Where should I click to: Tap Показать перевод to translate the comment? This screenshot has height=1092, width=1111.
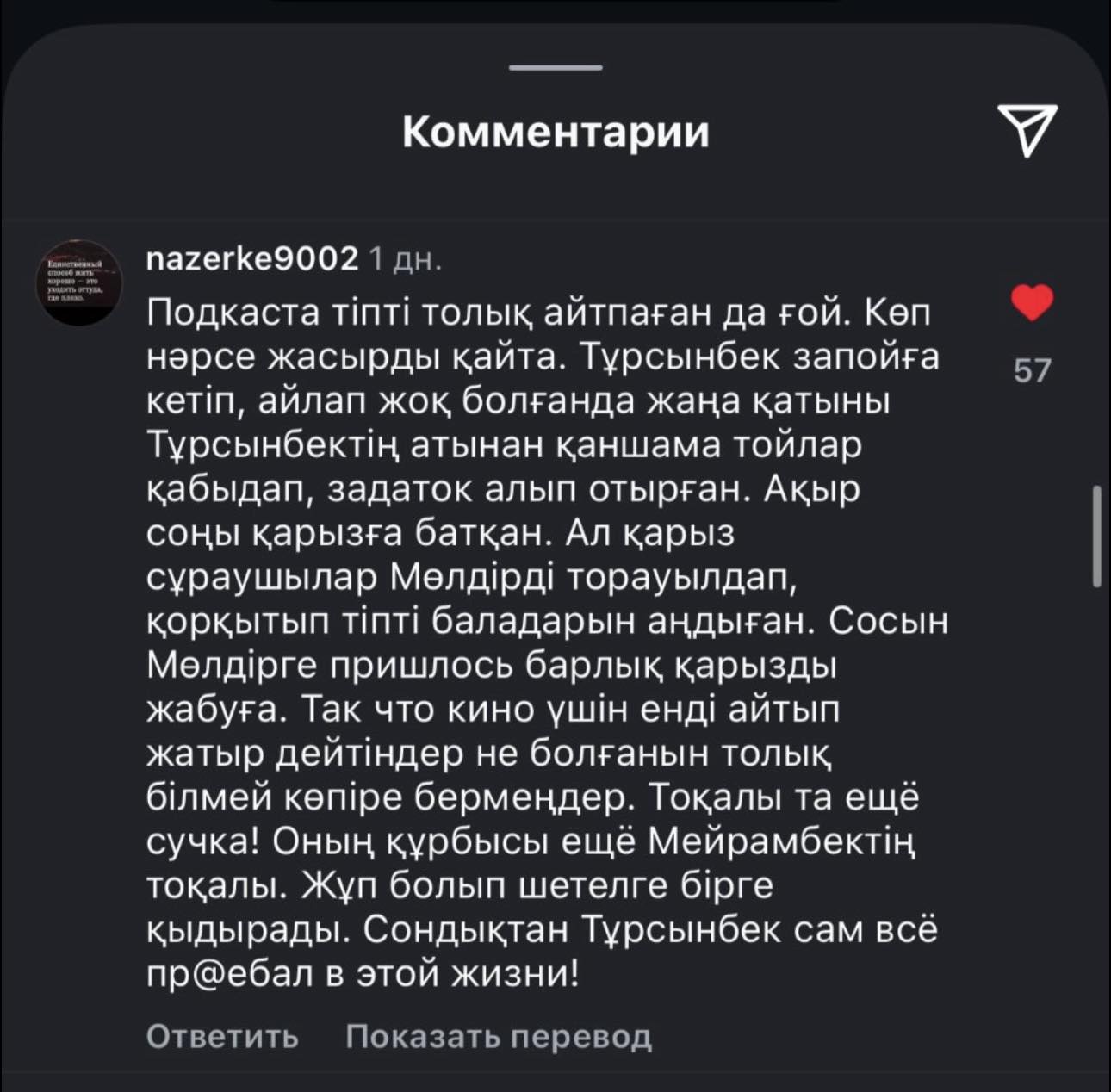(499, 1036)
